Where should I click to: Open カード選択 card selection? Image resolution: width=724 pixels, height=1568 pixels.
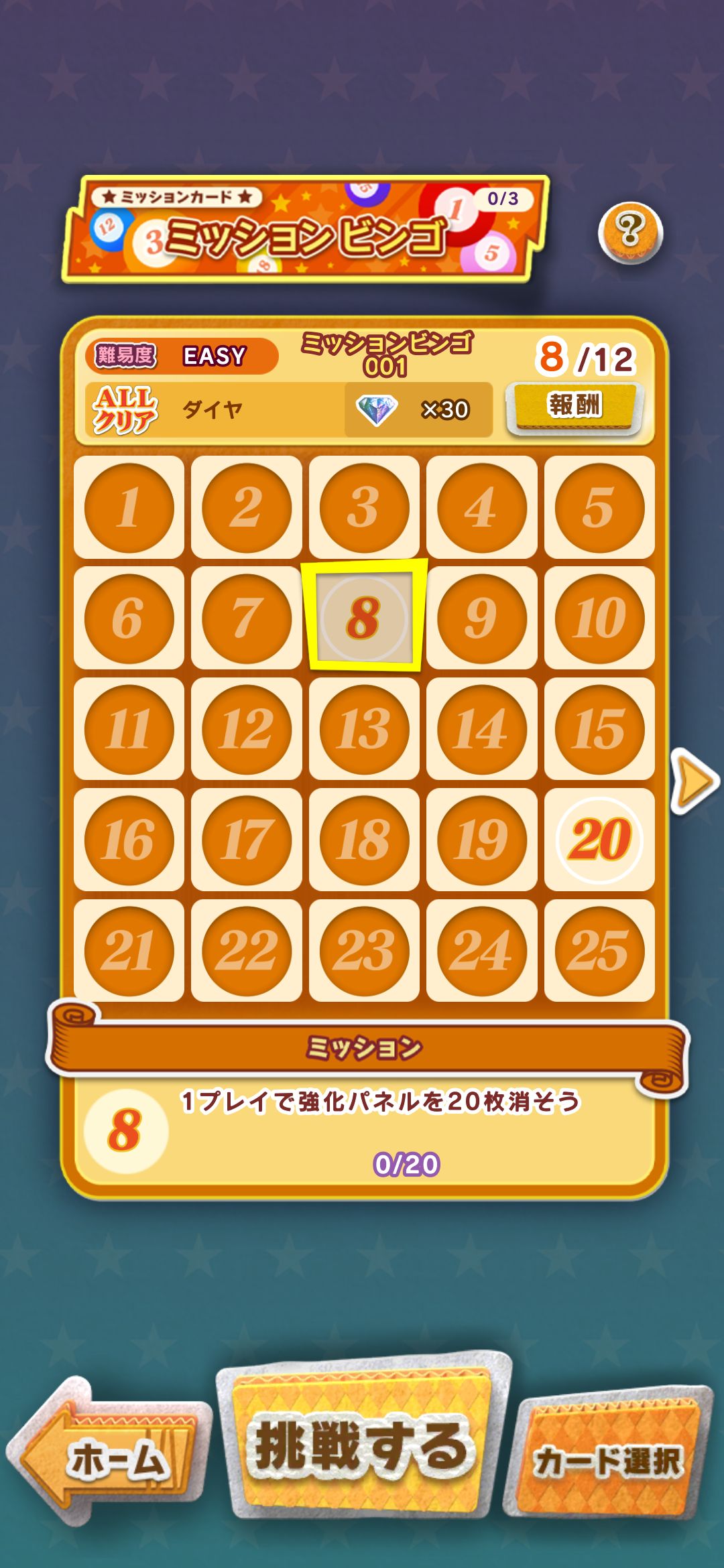click(x=607, y=1458)
